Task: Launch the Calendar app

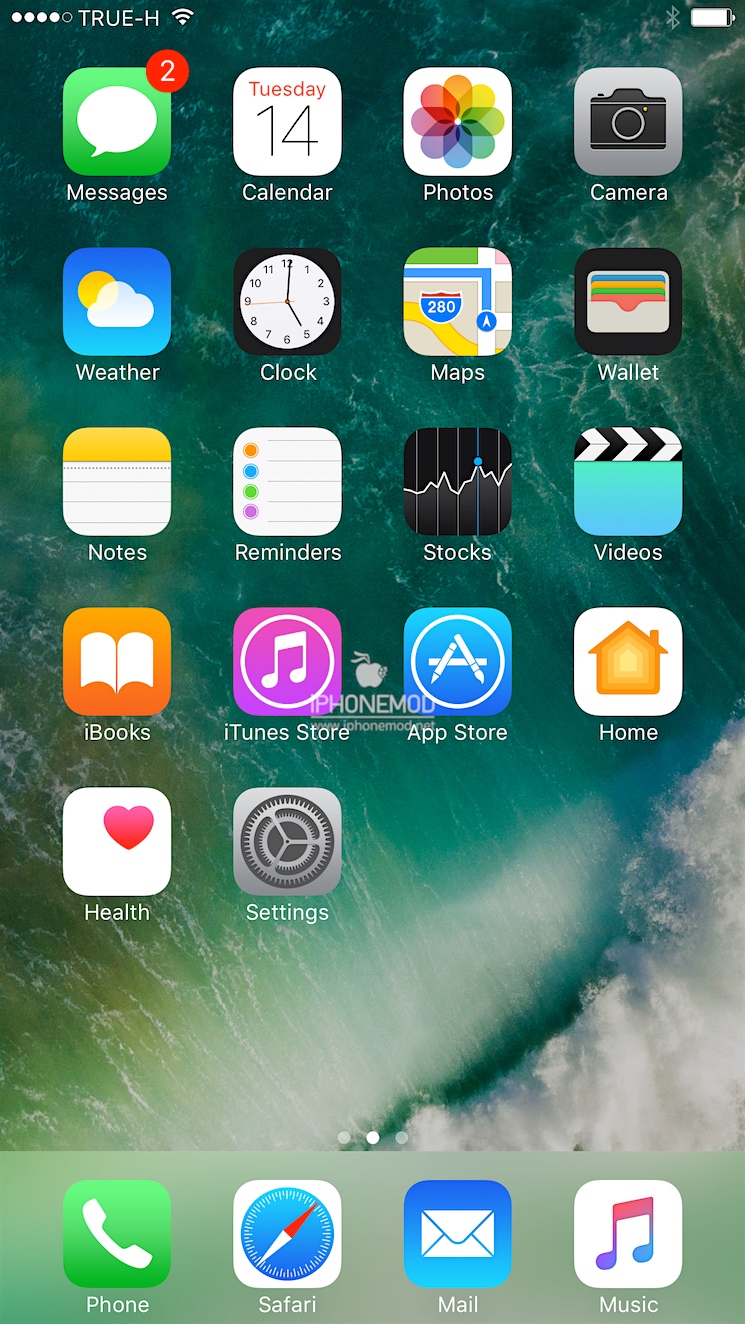Action: 287,122
